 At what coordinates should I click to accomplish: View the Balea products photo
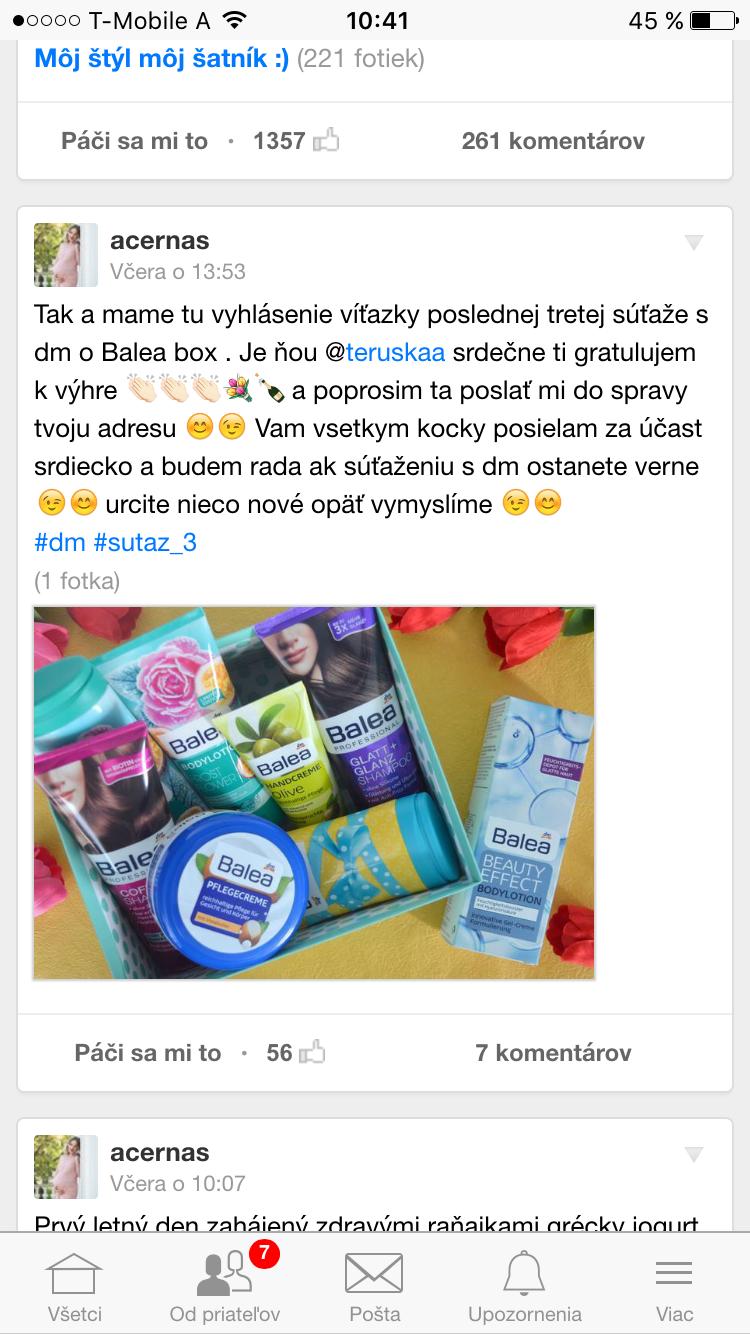coord(314,792)
